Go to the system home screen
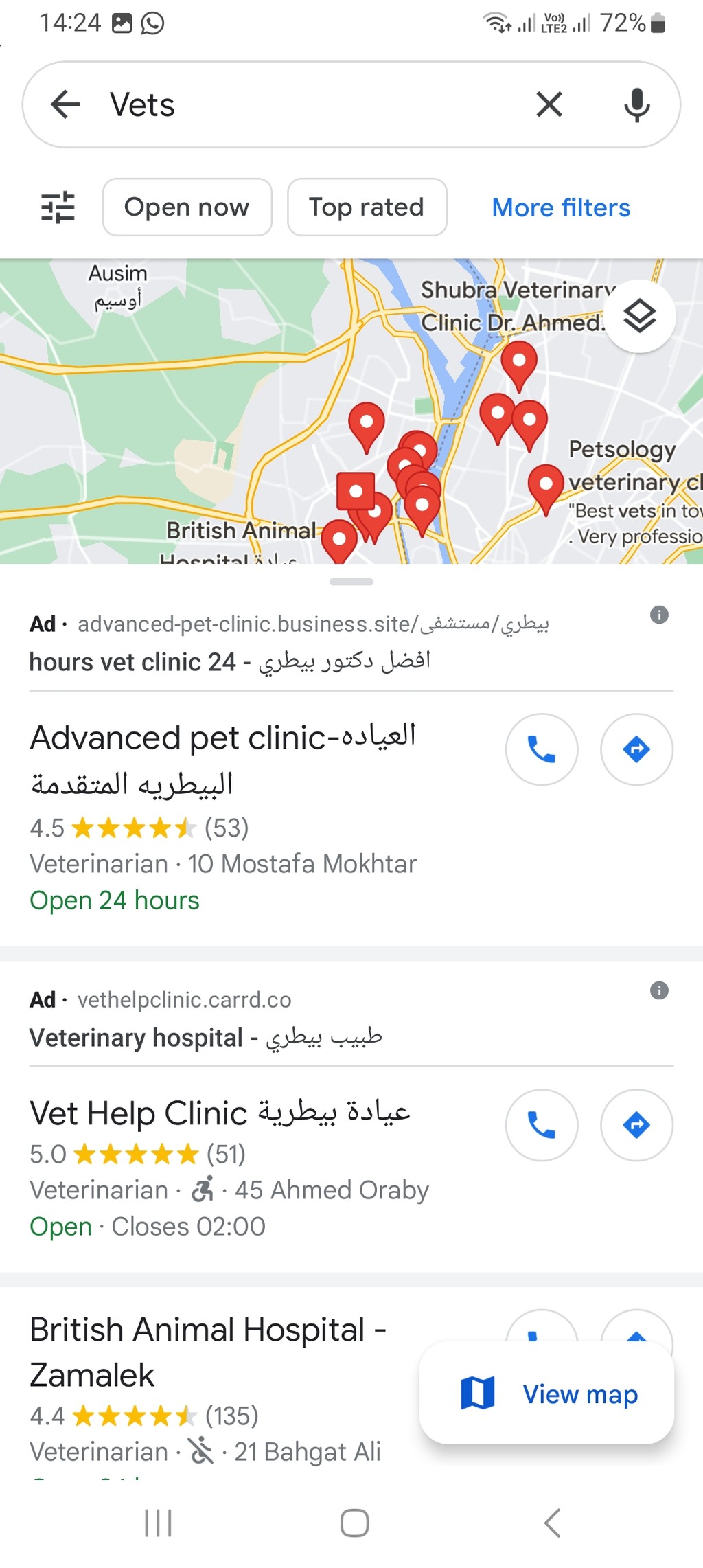Image resolution: width=703 pixels, height=1568 pixels. click(354, 1523)
